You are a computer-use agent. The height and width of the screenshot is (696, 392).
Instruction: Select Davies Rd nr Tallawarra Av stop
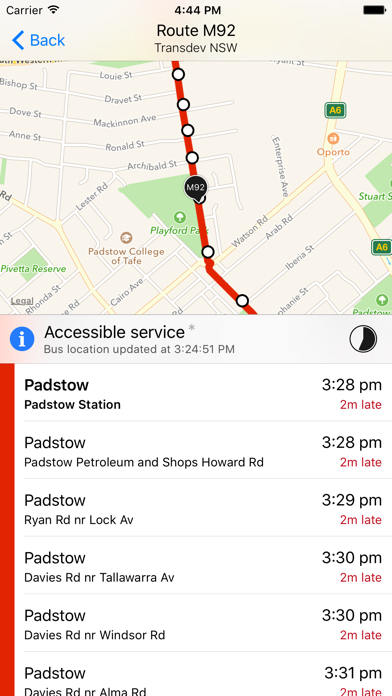203,566
